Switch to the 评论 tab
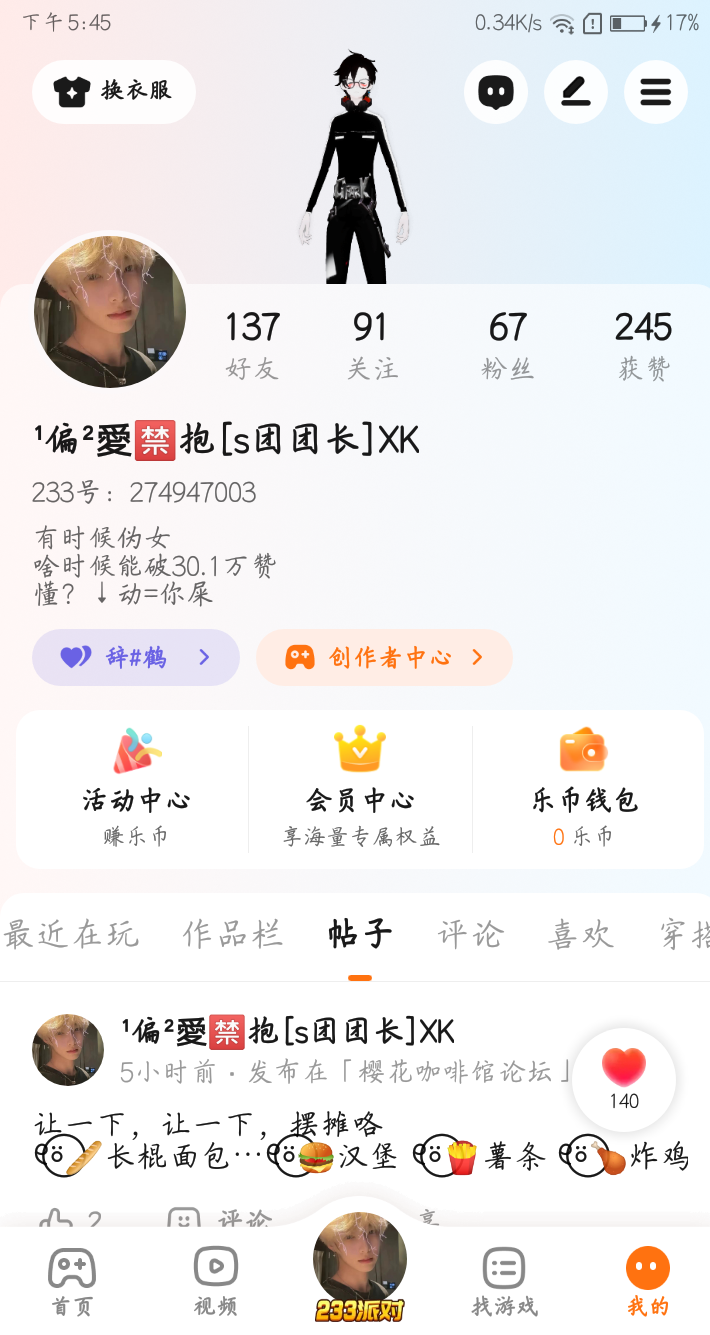The image size is (710, 1335). click(x=470, y=934)
